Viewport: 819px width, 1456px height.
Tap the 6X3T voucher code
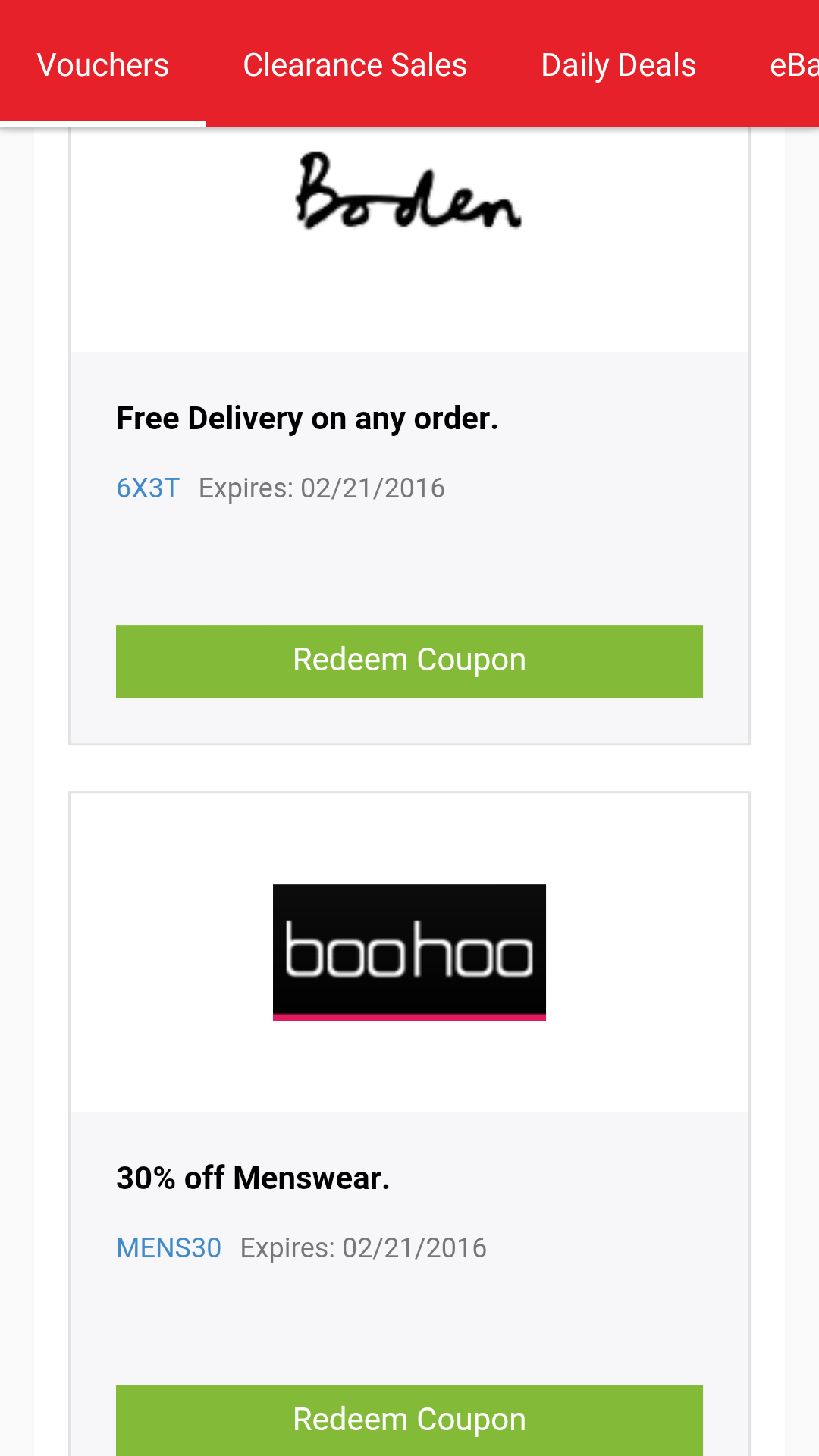[148, 488]
